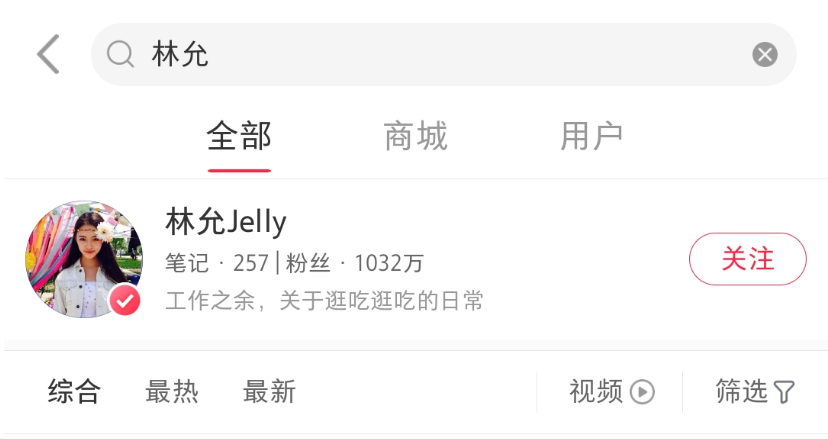The height and width of the screenshot is (439, 828).
Task: Follow 林允Jelly with the 关注 button
Action: (x=747, y=259)
